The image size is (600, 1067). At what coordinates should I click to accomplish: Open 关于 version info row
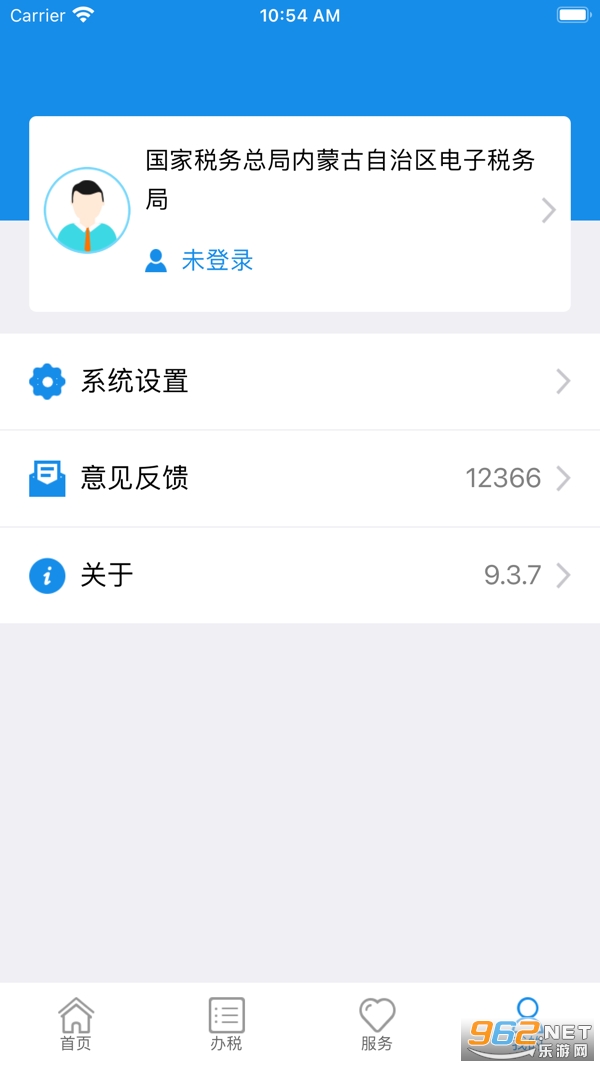tap(300, 575)
